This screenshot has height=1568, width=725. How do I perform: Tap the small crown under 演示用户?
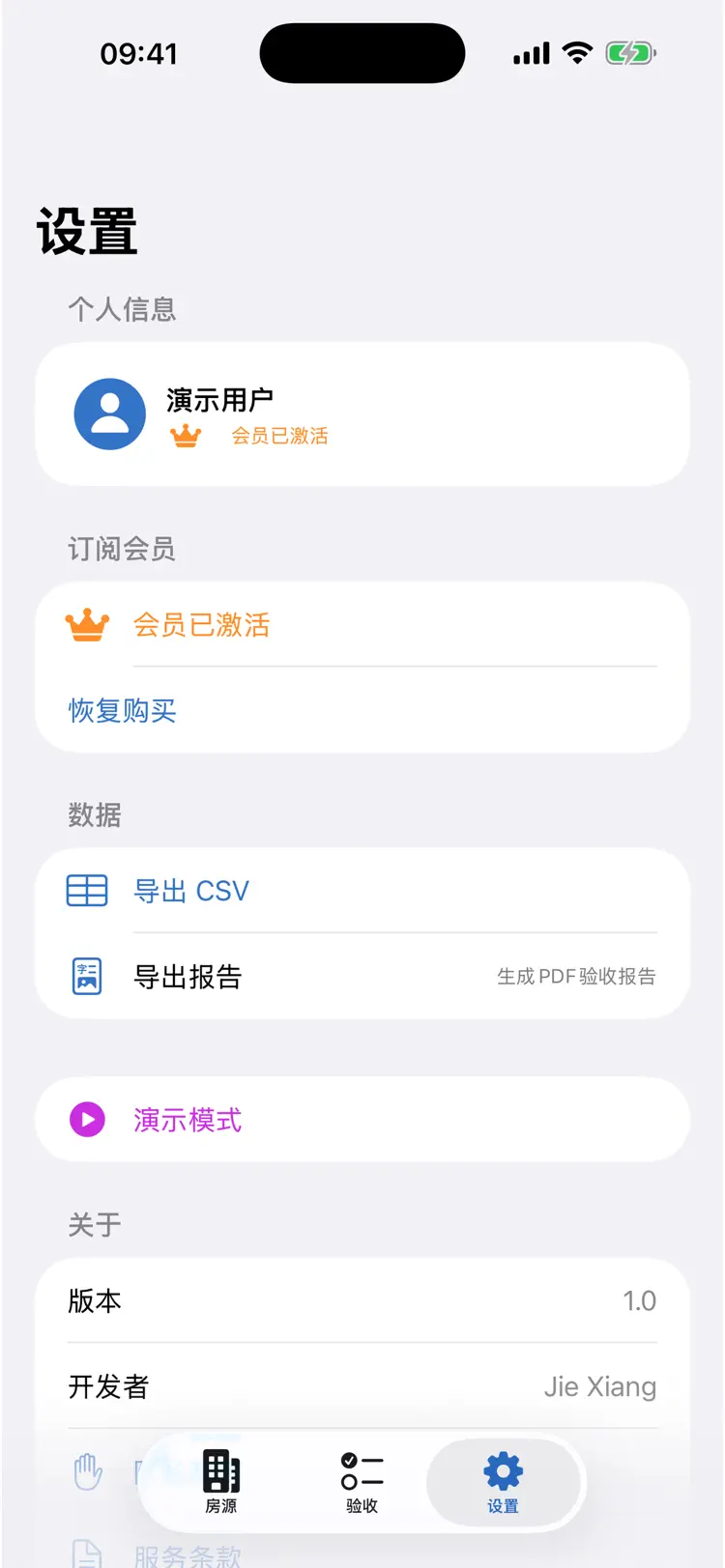click(186, 435)
